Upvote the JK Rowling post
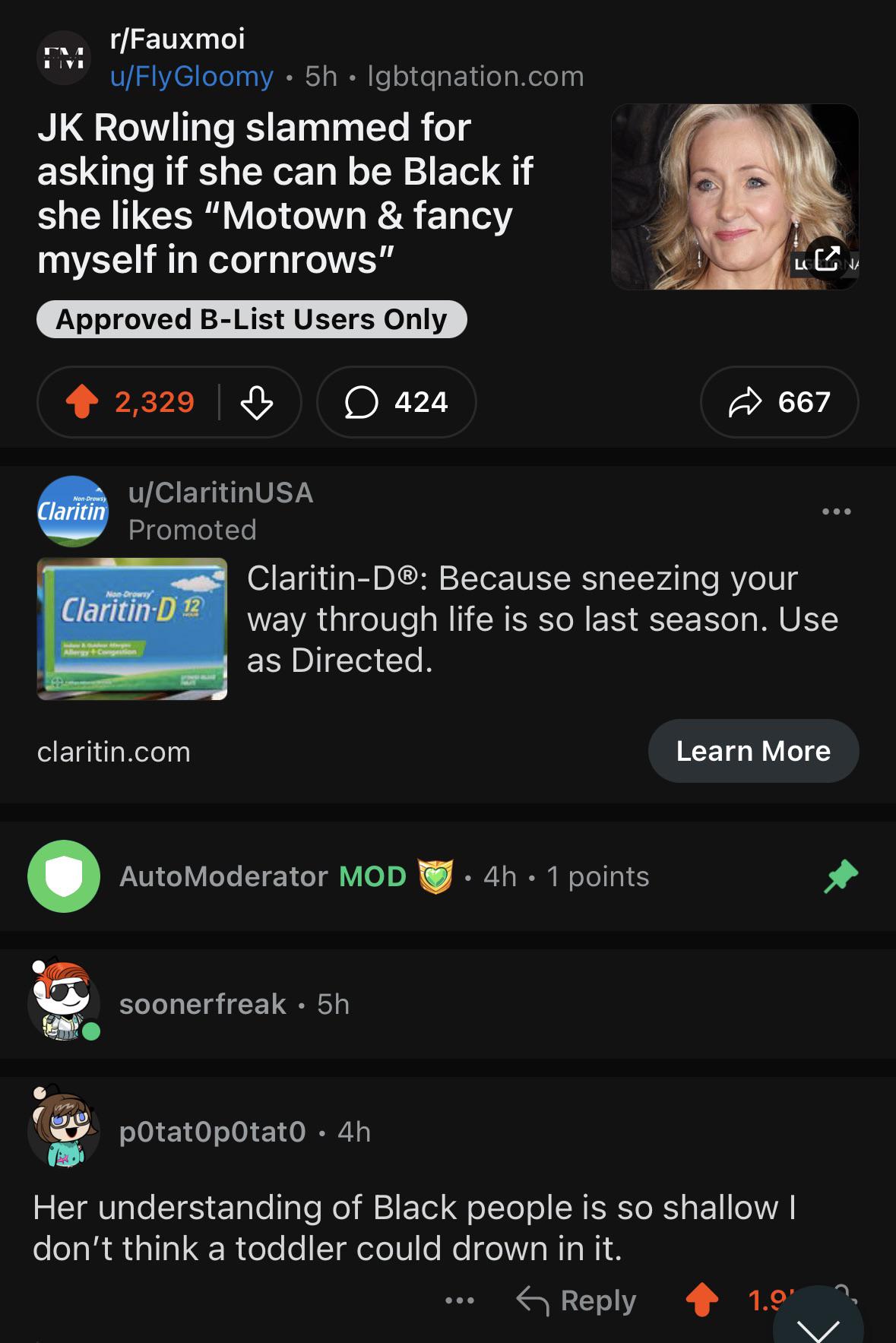 (82, 402)
